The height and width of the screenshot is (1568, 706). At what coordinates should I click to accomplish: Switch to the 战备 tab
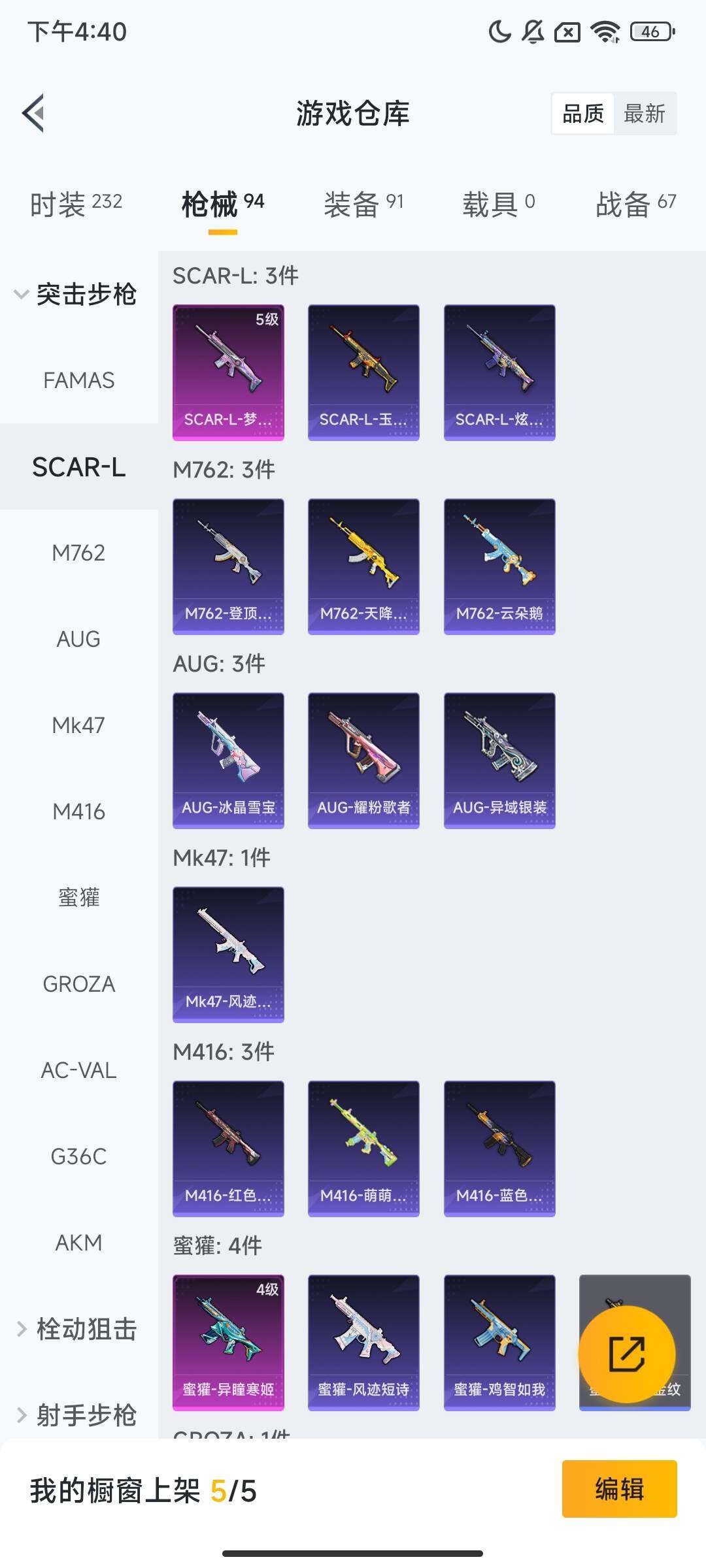[x=635, y=204]
